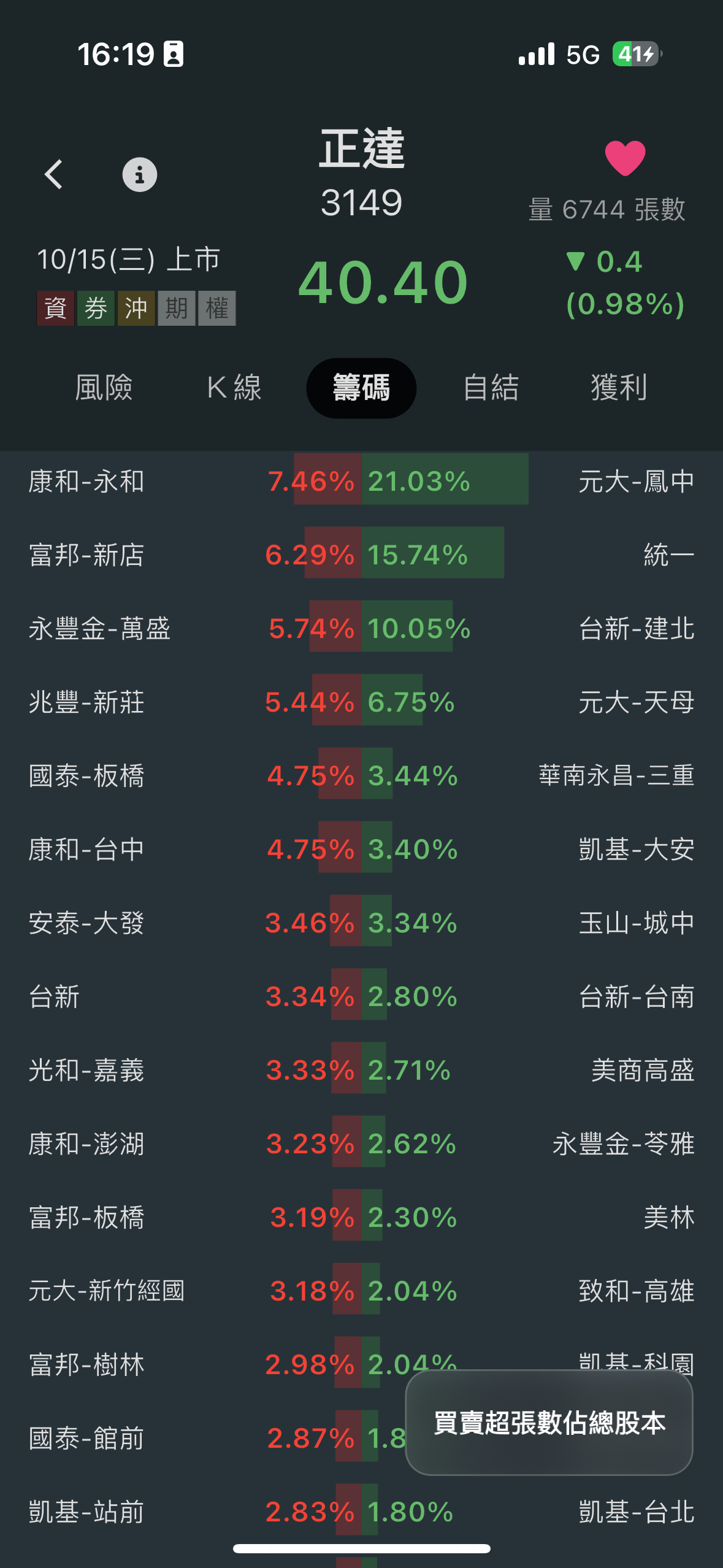Go back using the left arrow
This screenshot has height=1568, width=723.
[54, 174]
